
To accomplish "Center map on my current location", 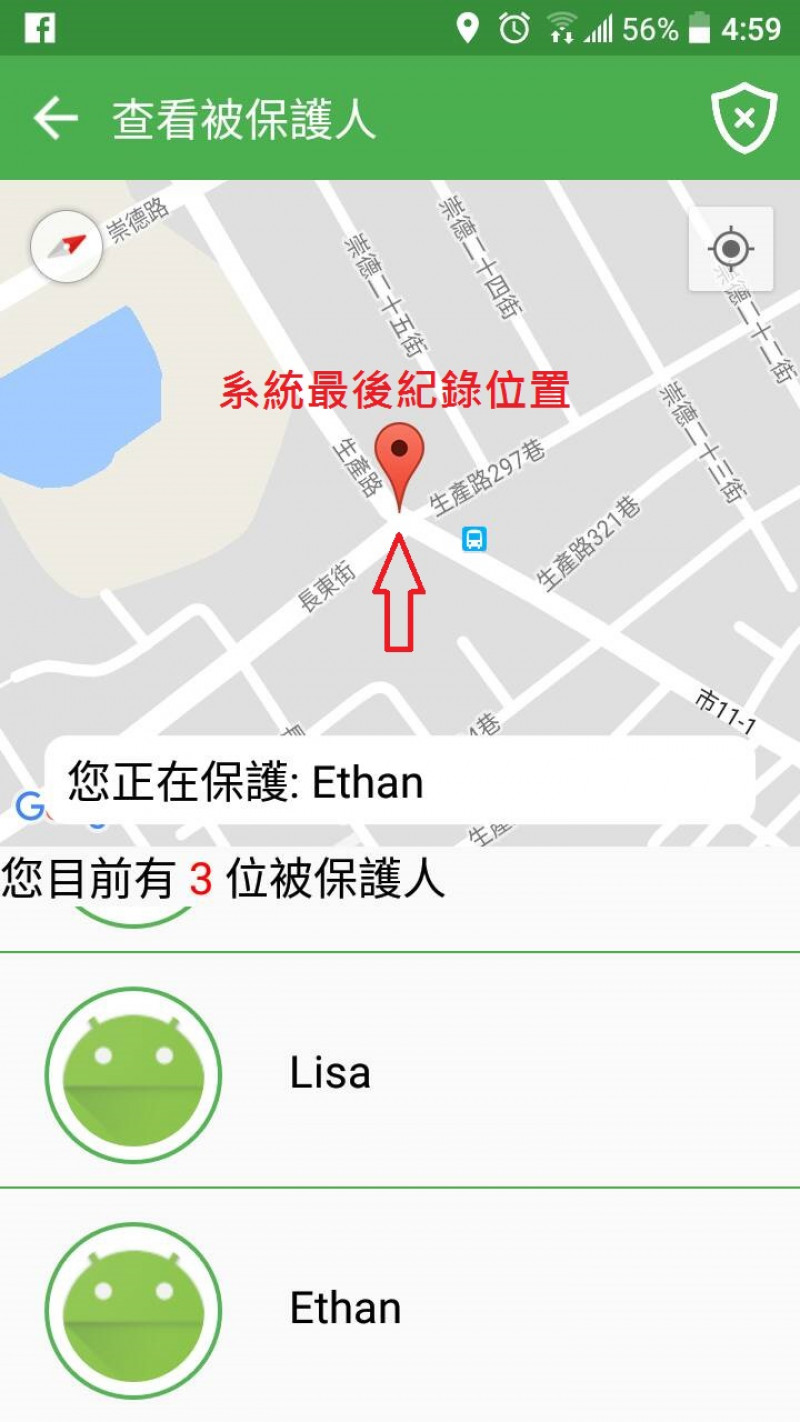I will pyautogui.click(x=731, y=248).
